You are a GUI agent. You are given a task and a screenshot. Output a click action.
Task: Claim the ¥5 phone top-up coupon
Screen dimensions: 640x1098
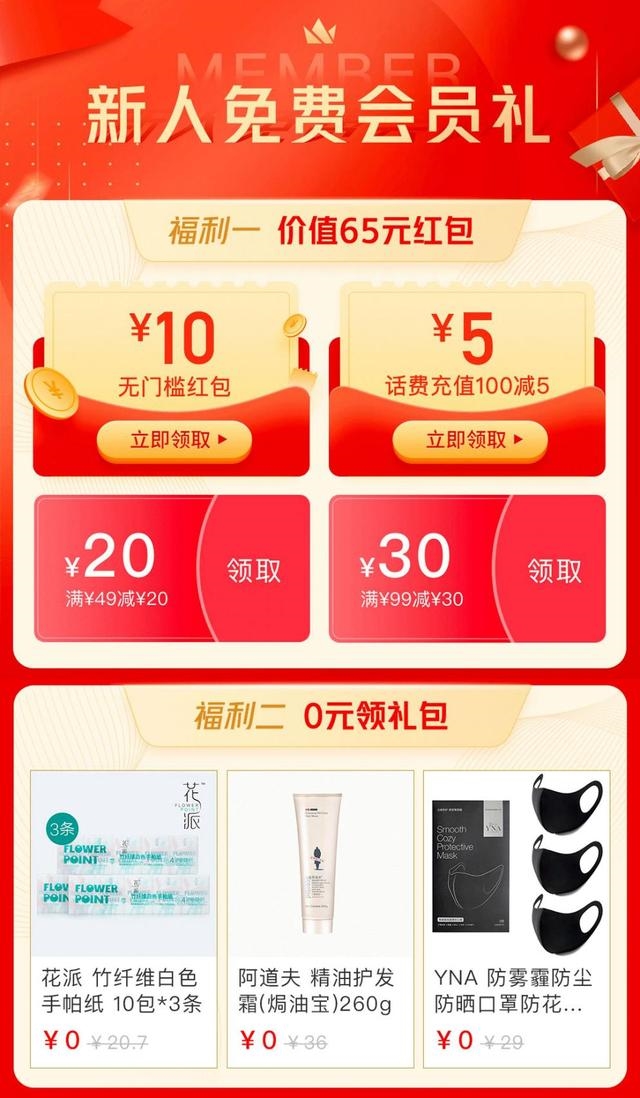click(469, 440)
